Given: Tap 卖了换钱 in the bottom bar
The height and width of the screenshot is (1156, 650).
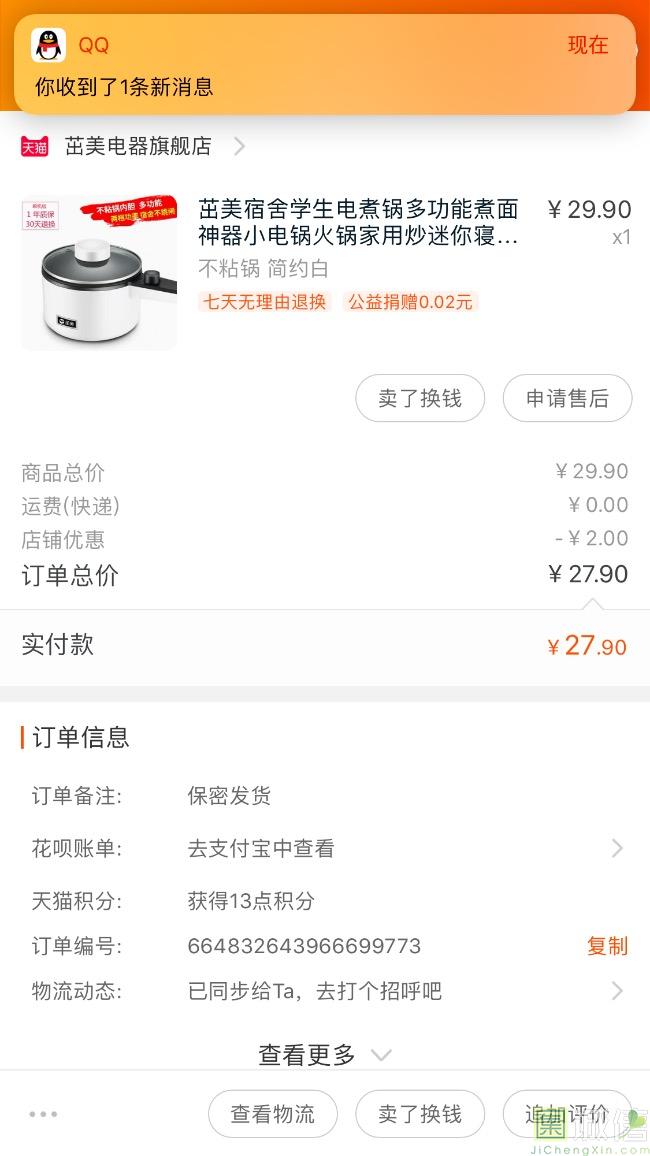Looking at the screenshot, I should (420, 1114).
